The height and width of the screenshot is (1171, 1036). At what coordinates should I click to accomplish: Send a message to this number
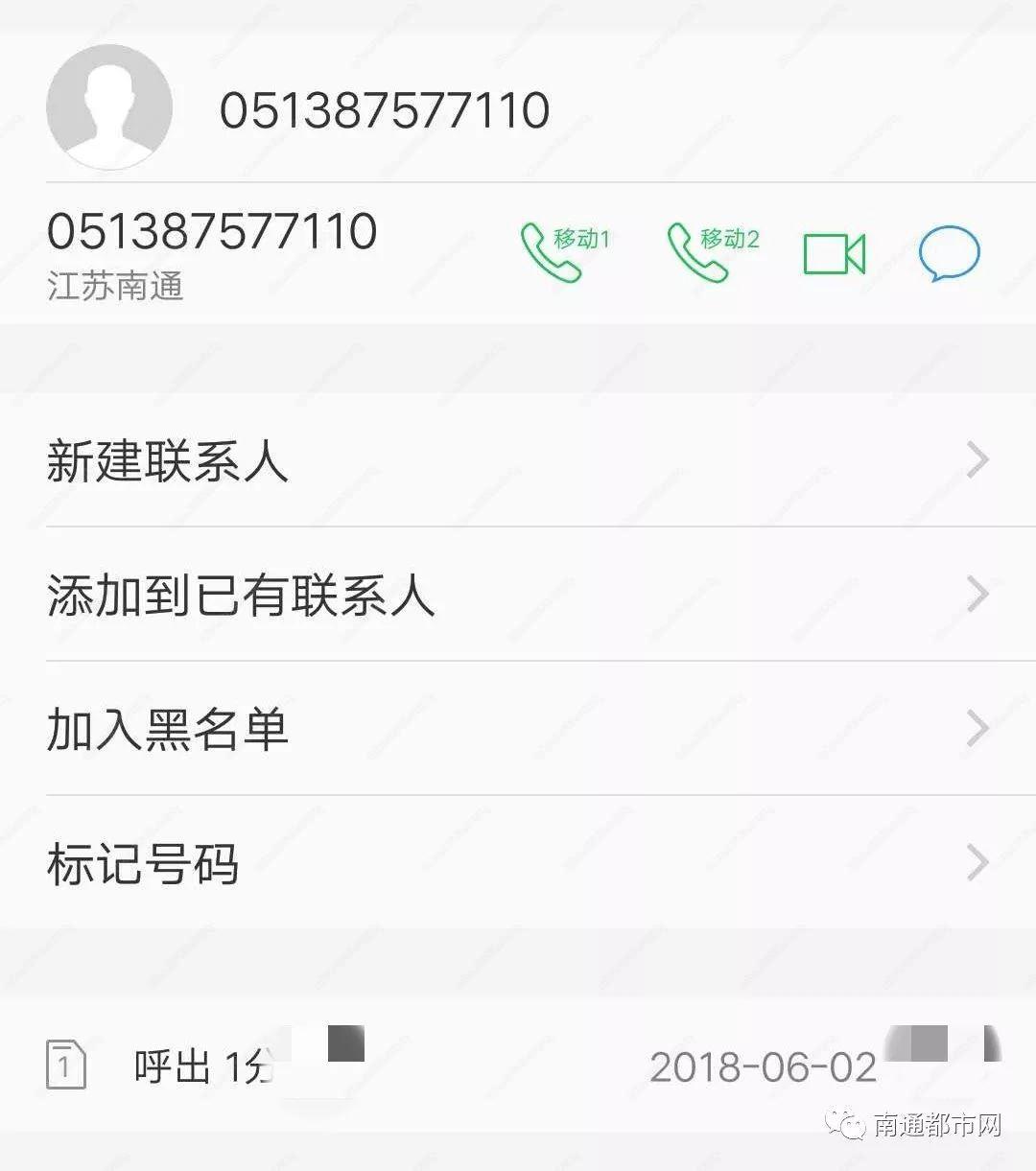coord(949,254)
